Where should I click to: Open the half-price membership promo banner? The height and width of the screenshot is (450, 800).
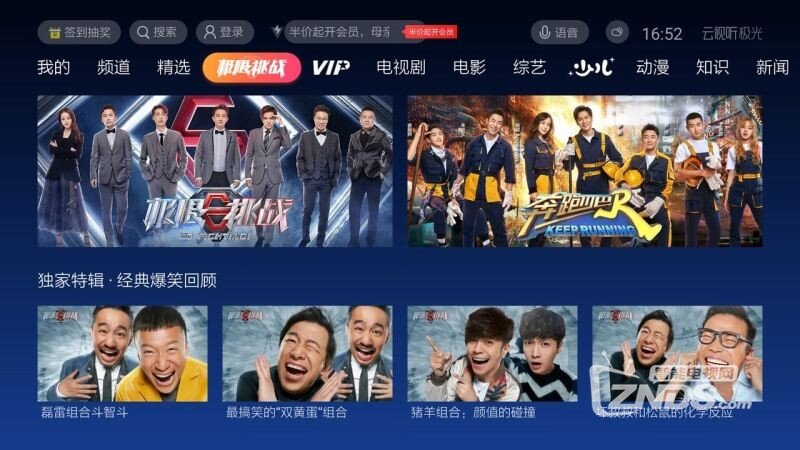[365, 32]
